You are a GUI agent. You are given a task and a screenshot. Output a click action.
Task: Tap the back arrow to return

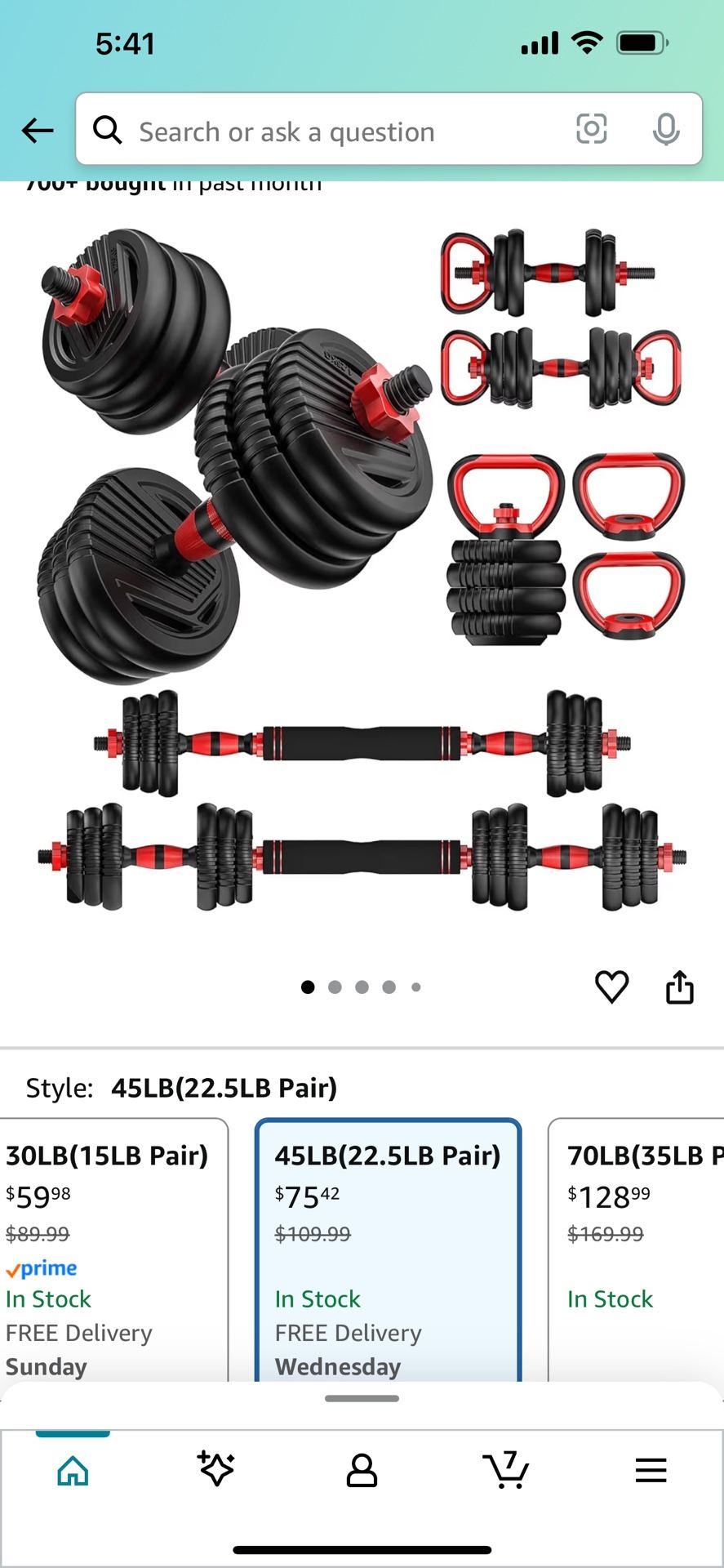(x=38, y=131)
